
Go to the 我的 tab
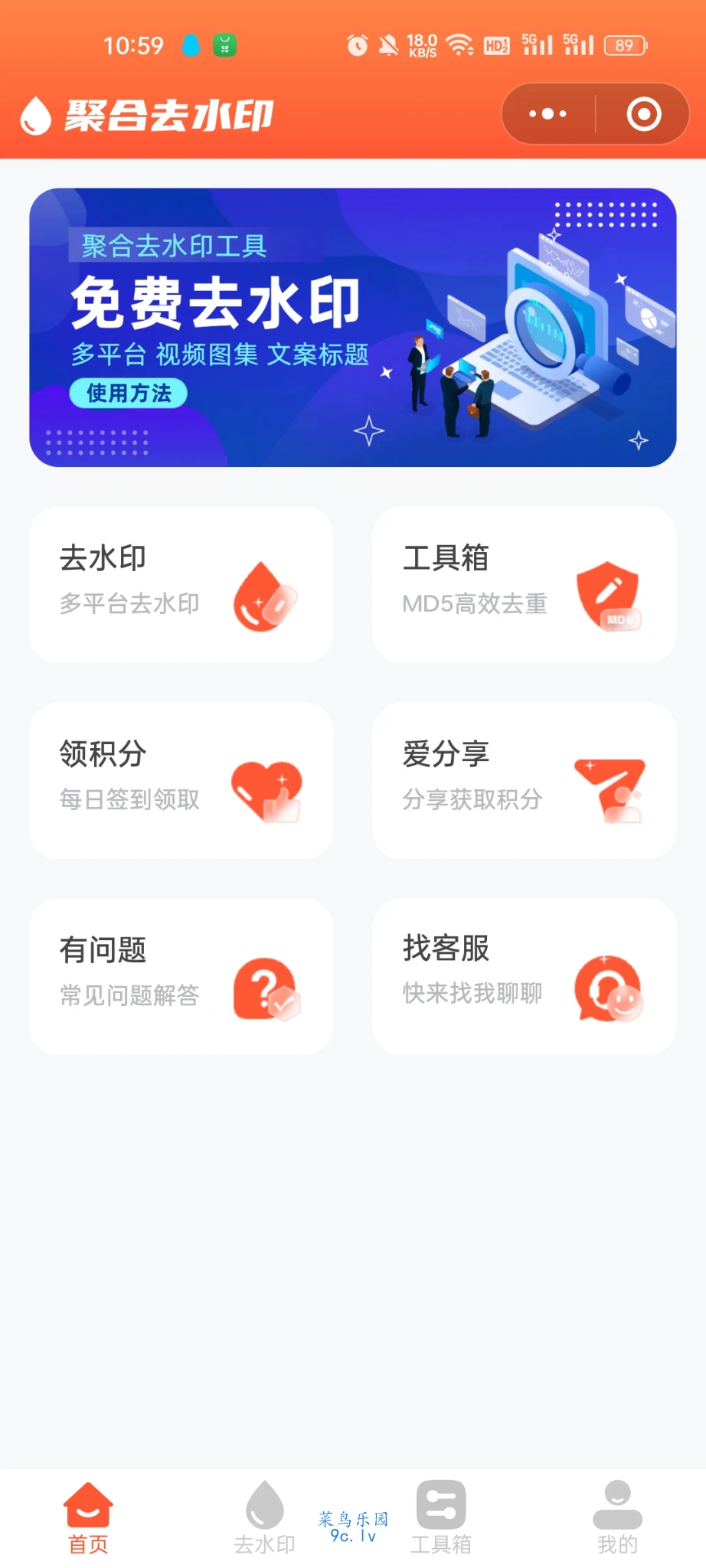click(617, 1518)
